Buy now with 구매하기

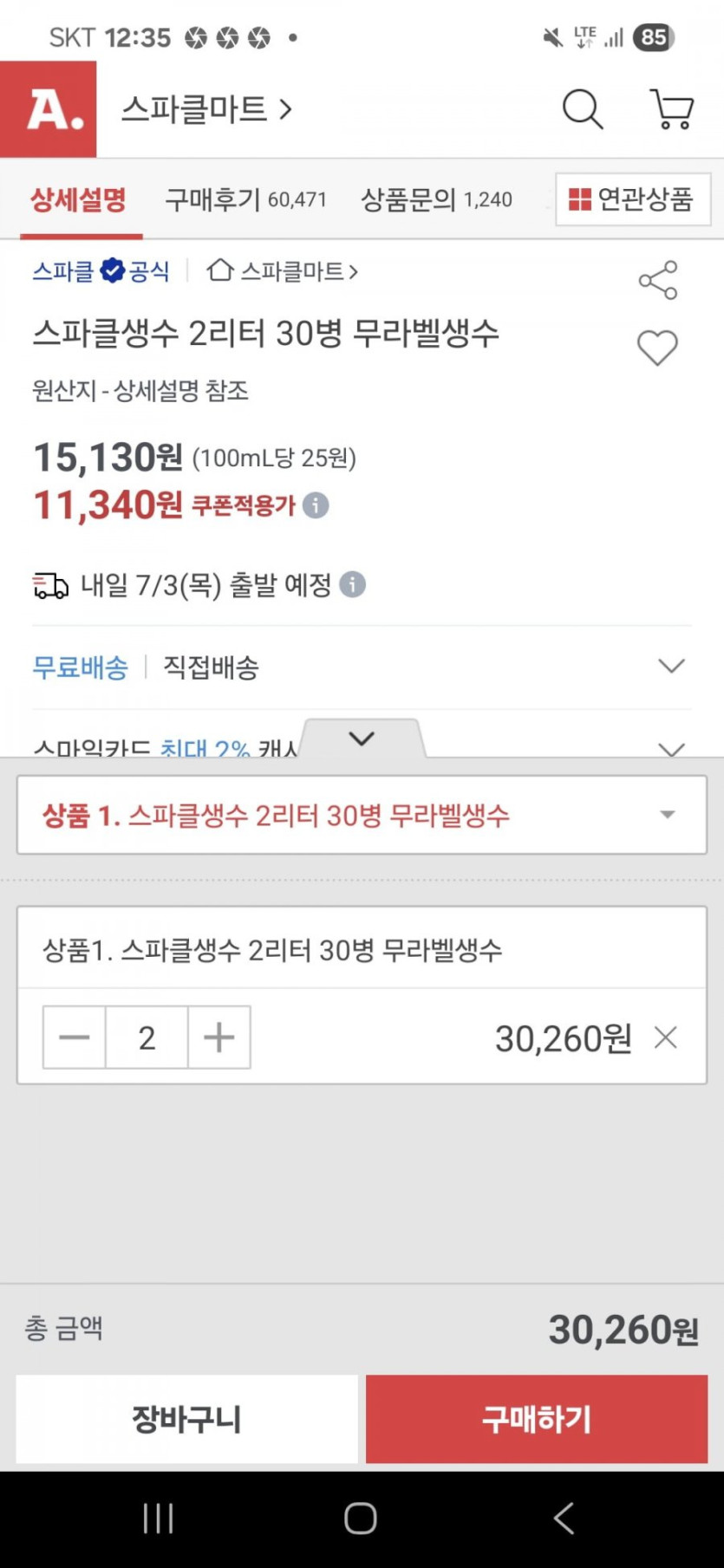coord(537,1419)
